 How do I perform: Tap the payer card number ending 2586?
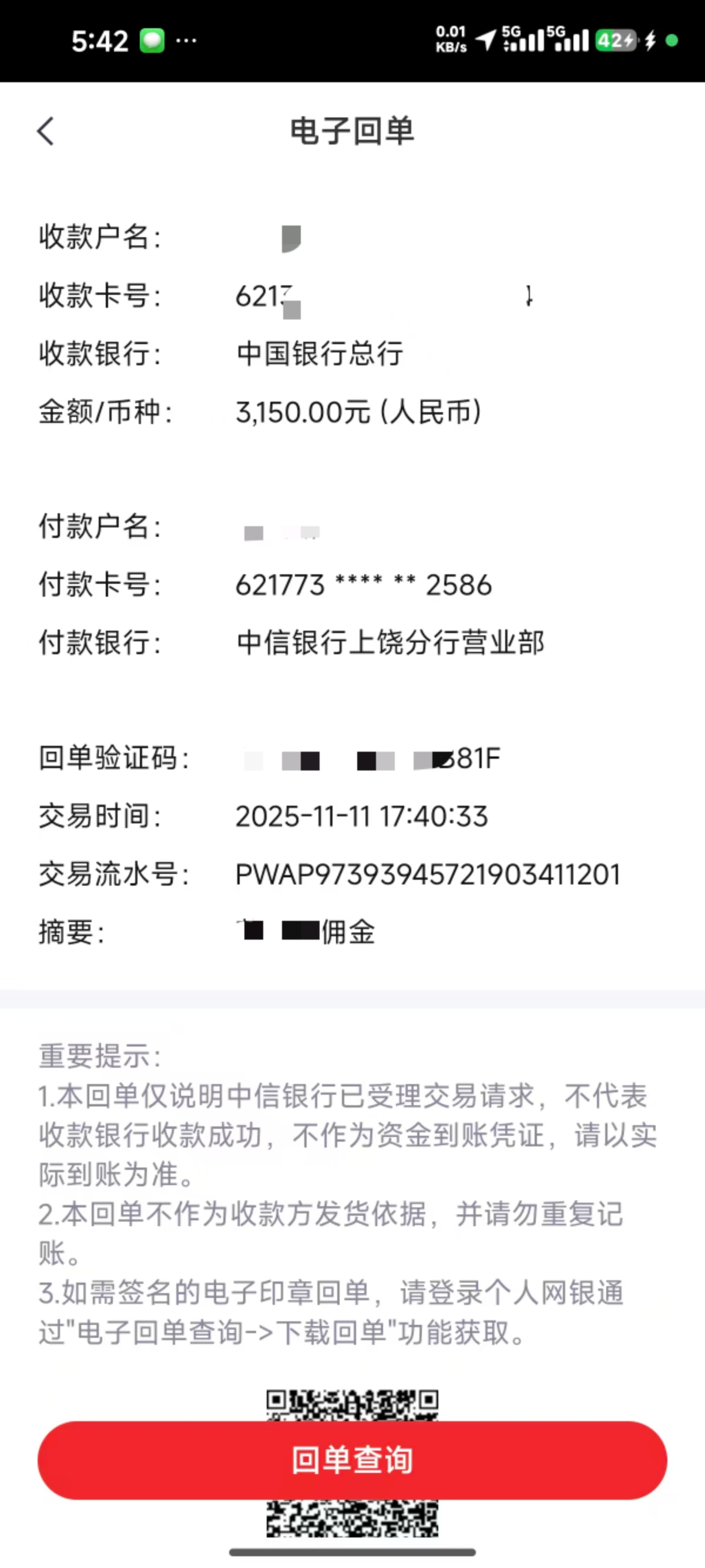click(364, 586)
